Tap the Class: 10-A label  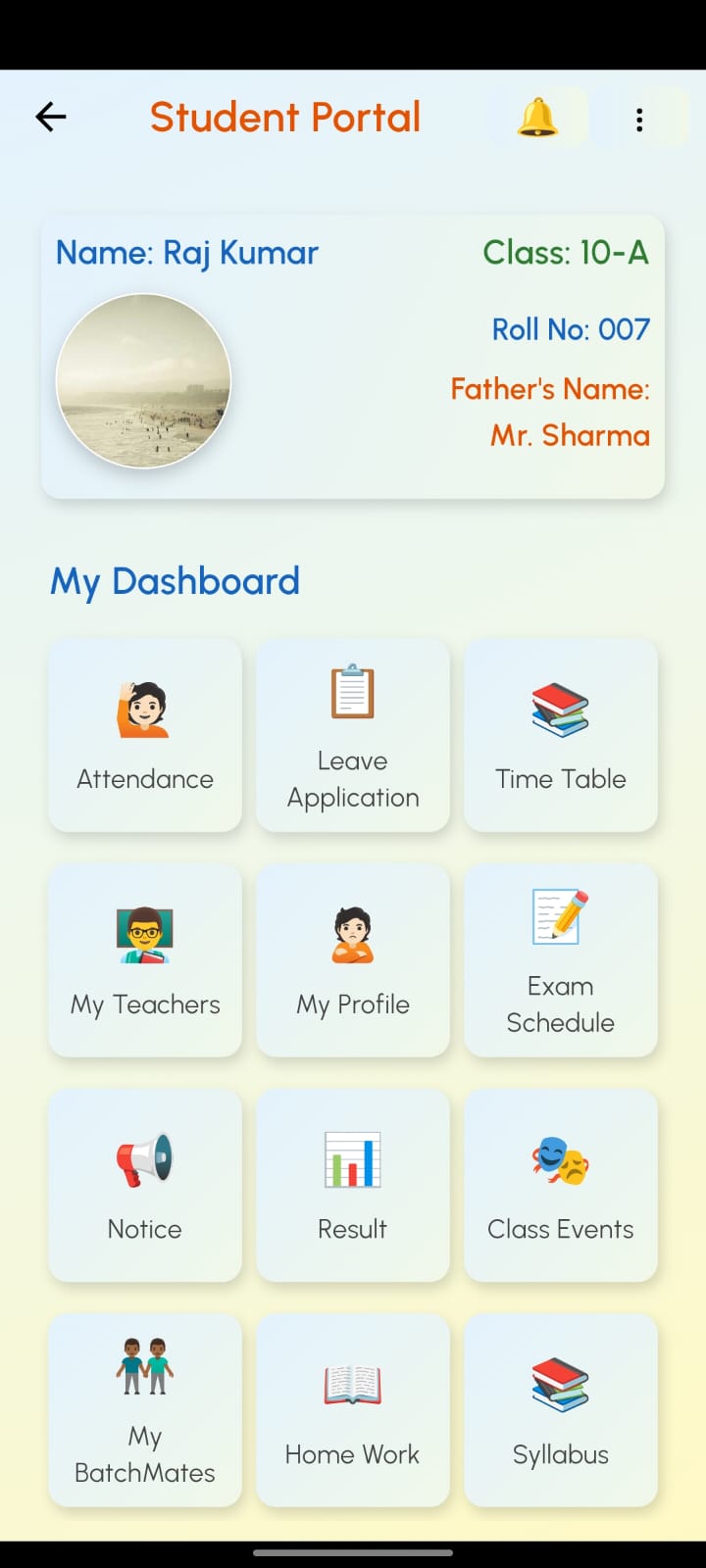pos(566,253)
